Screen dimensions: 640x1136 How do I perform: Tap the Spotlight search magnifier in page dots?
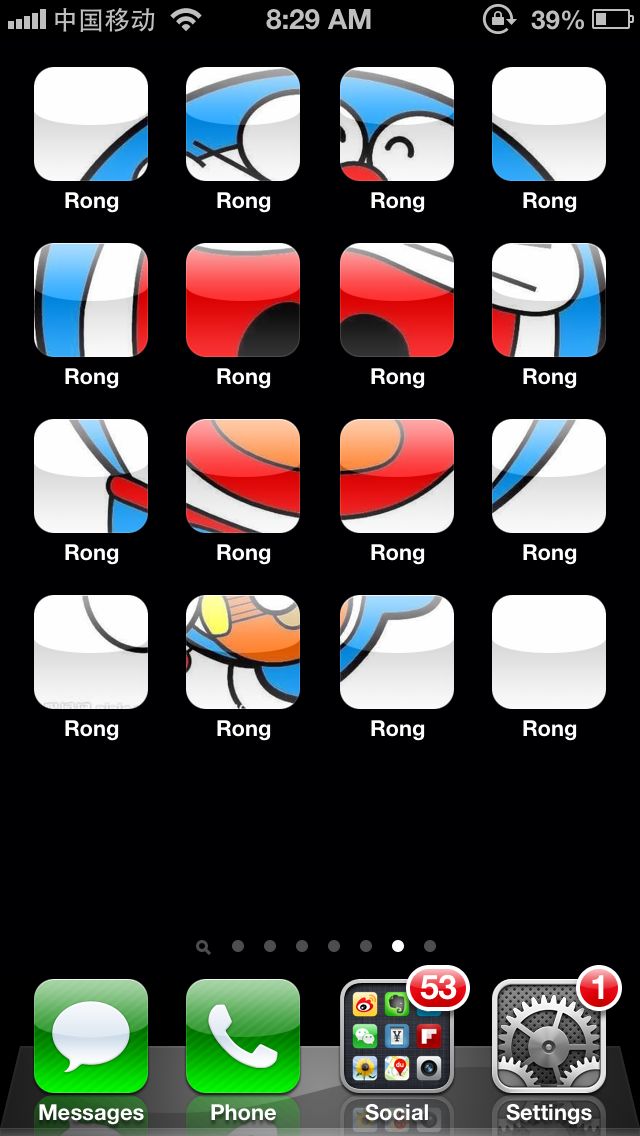pyautogui.click(x=204, y=946)
